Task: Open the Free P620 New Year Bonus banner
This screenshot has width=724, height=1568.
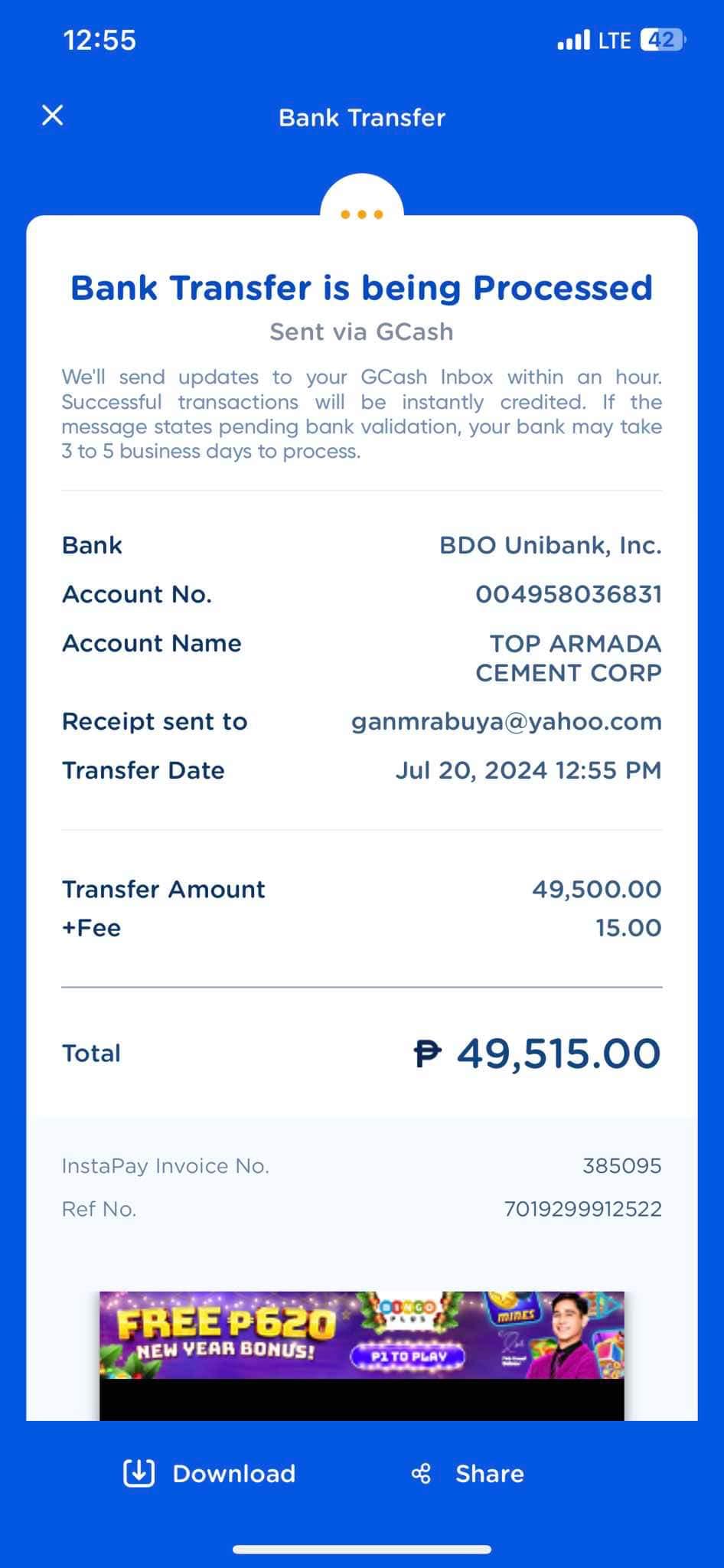Action: pyautogui.click(x=361, y=1335)
